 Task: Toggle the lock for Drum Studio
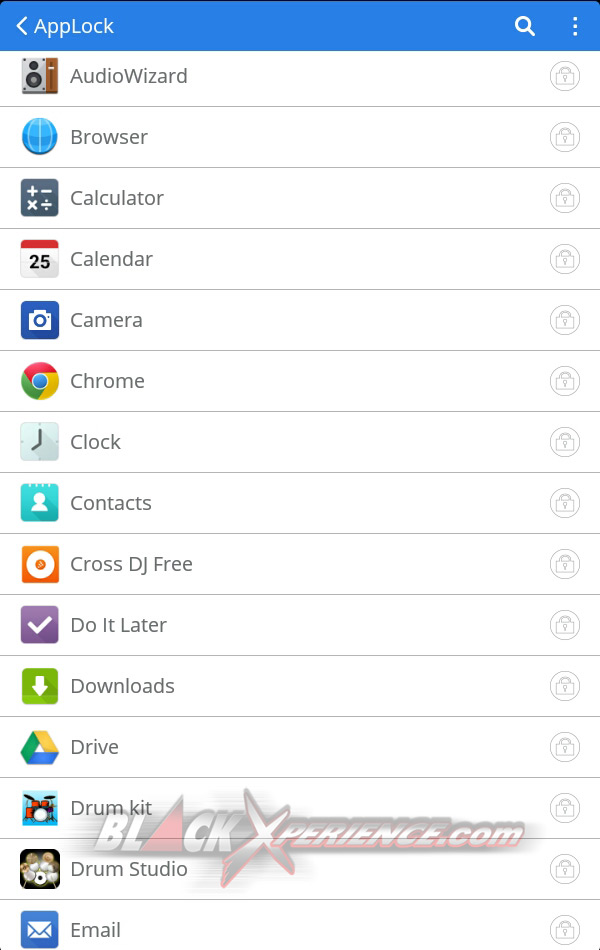coord(565,869)
